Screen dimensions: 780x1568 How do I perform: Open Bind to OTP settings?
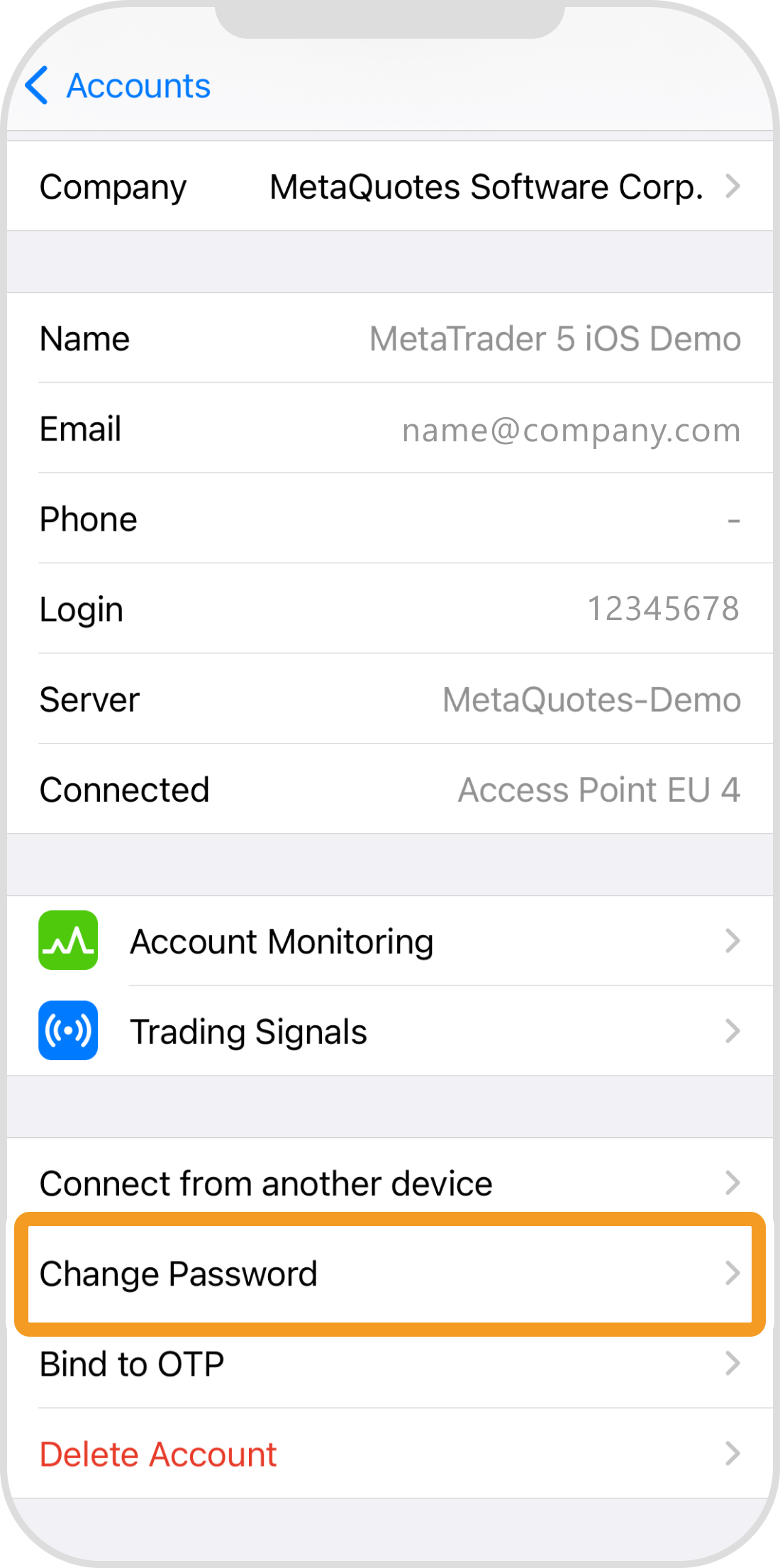pos(390,1364)
